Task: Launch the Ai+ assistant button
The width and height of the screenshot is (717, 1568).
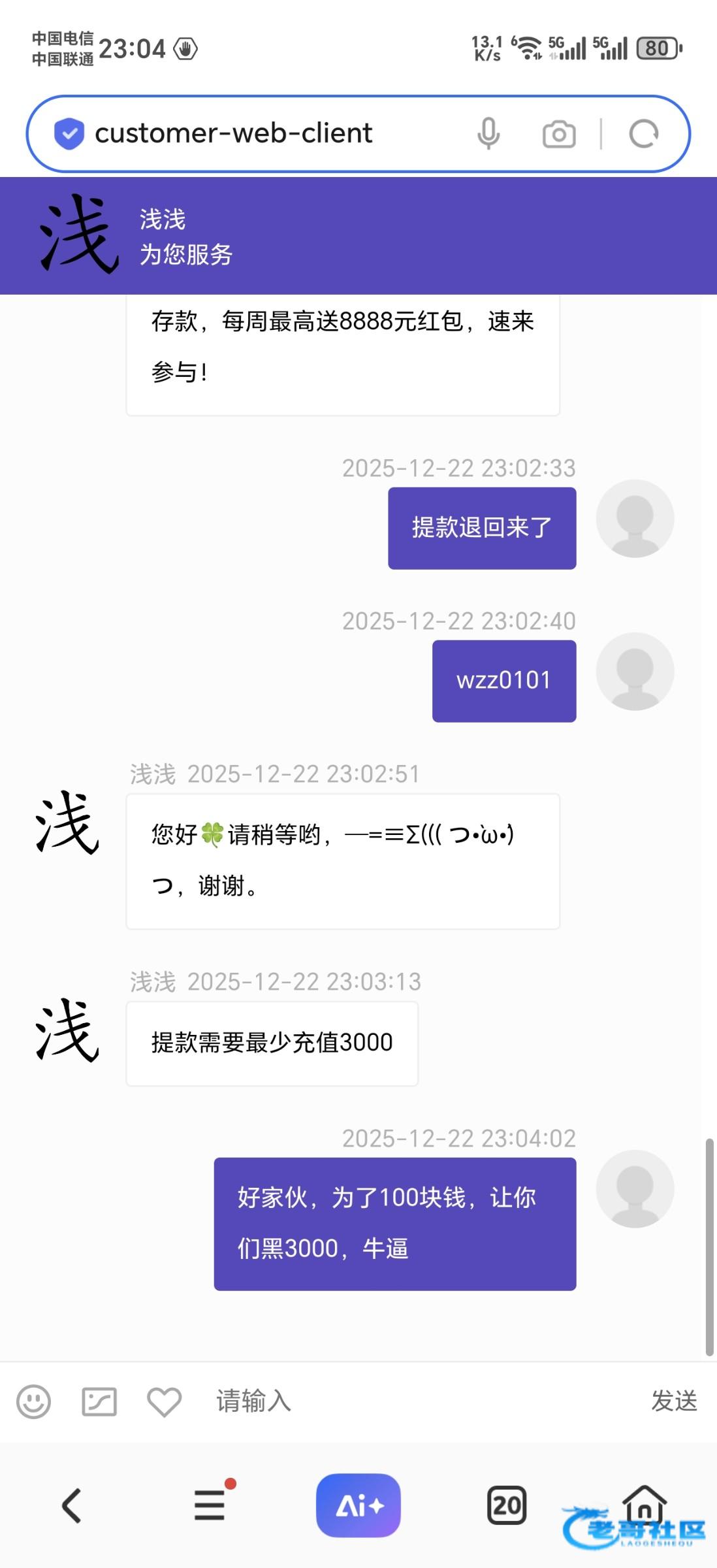Action: click(358, 1505)
